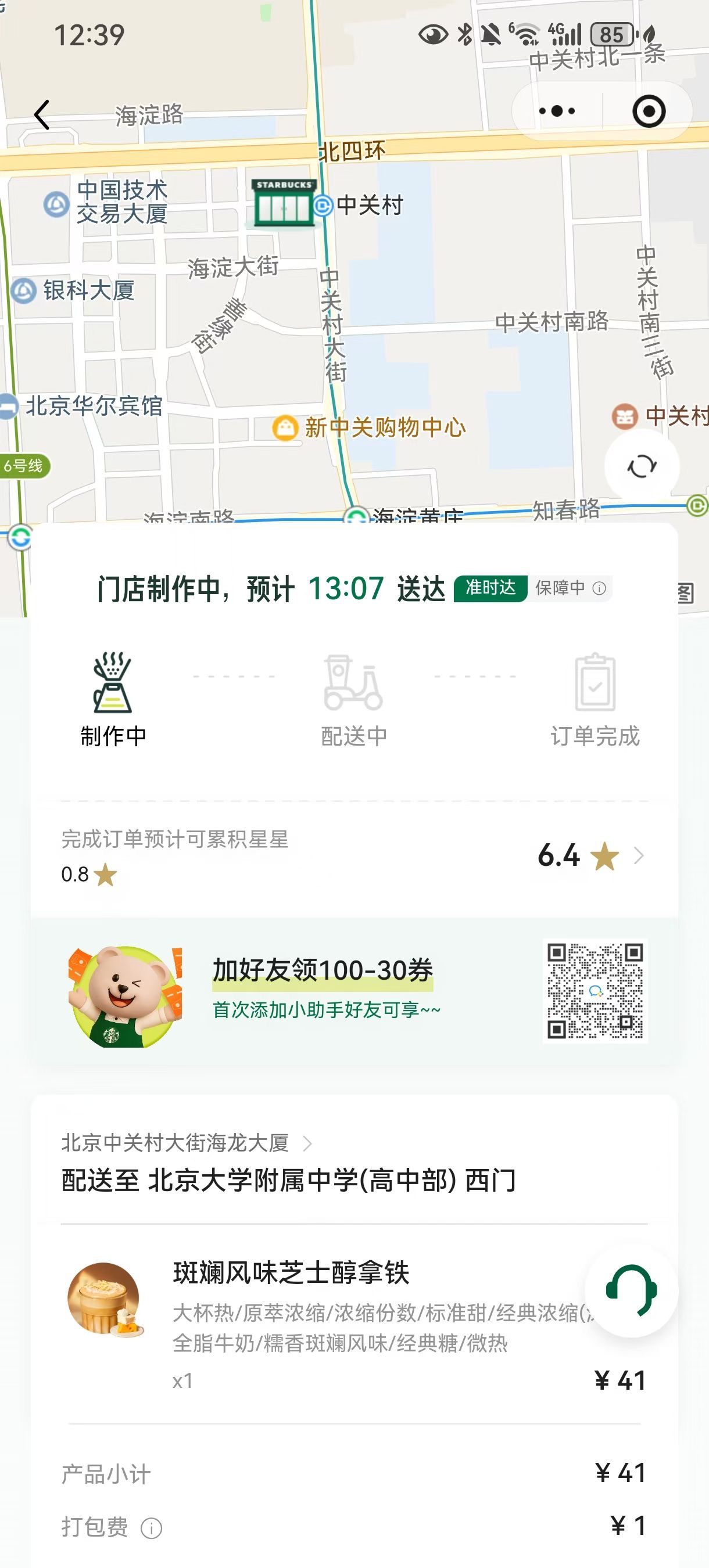Contact customer service via headset button
709x1568 pixels.
point(631,1290)
